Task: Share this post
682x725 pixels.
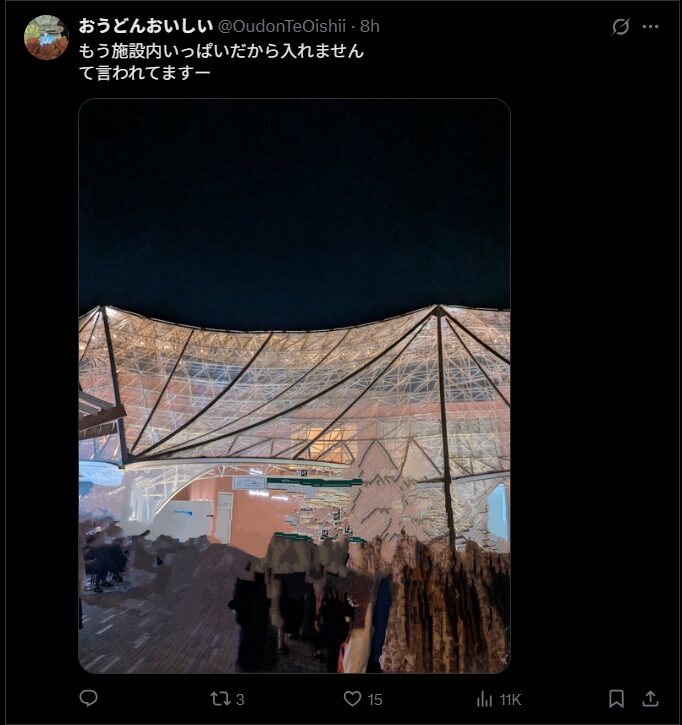Action: click(x=650, y=699)
